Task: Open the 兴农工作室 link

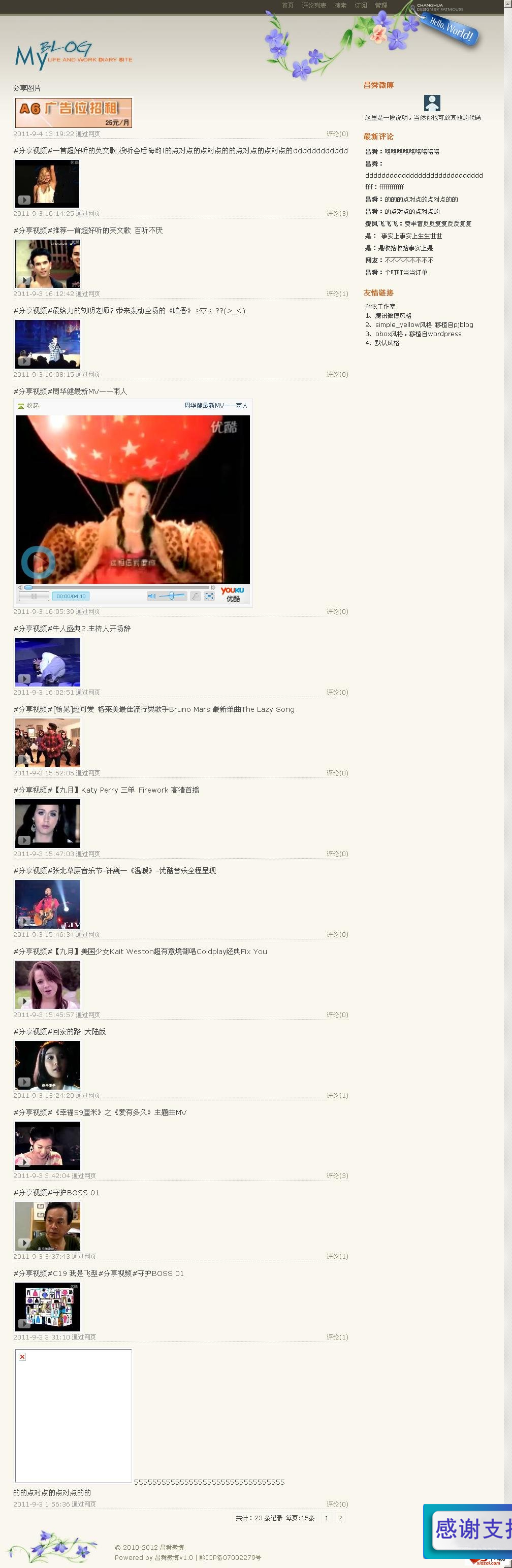Action: pyautogui.click(x=380, y=306)
